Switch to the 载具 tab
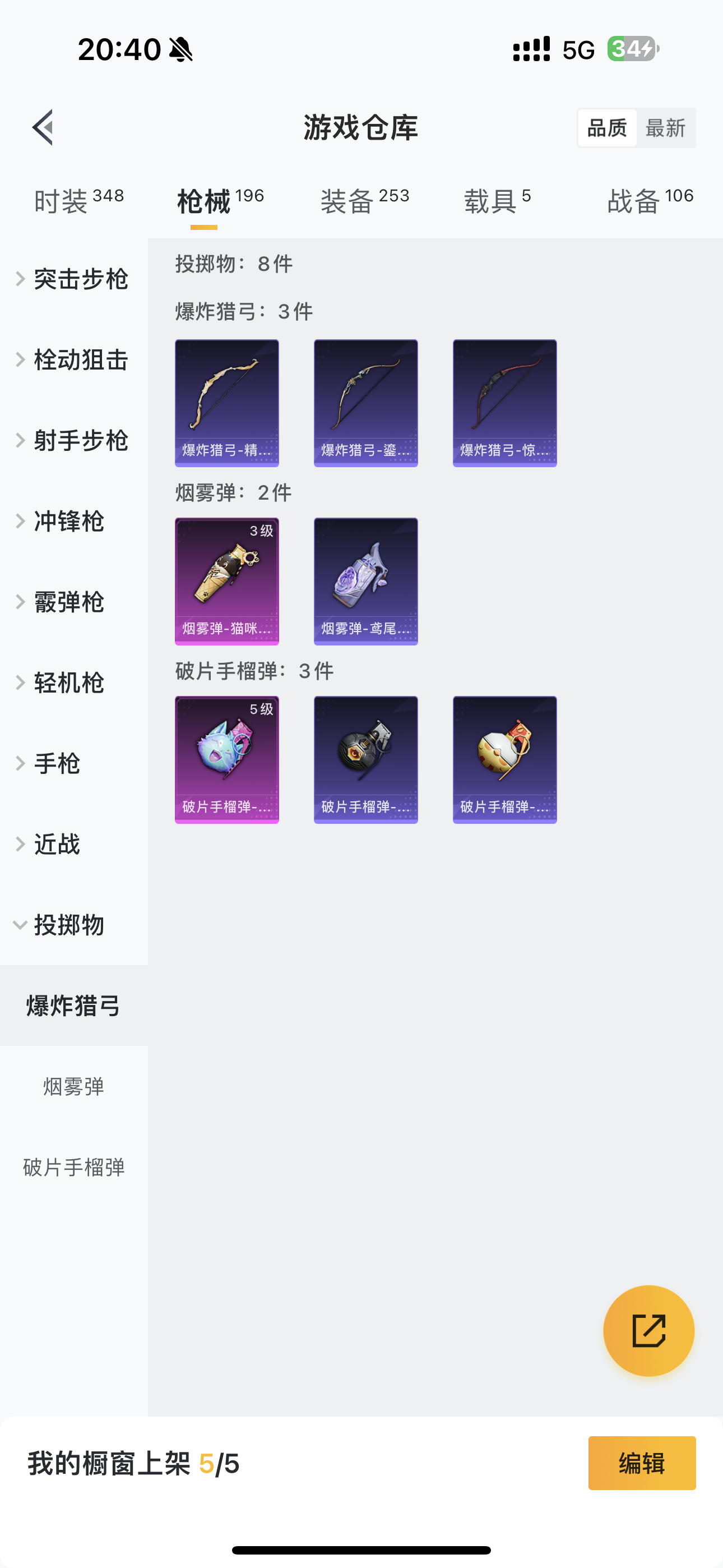Viewport: 723px width, 1568px height. point(497,201)
